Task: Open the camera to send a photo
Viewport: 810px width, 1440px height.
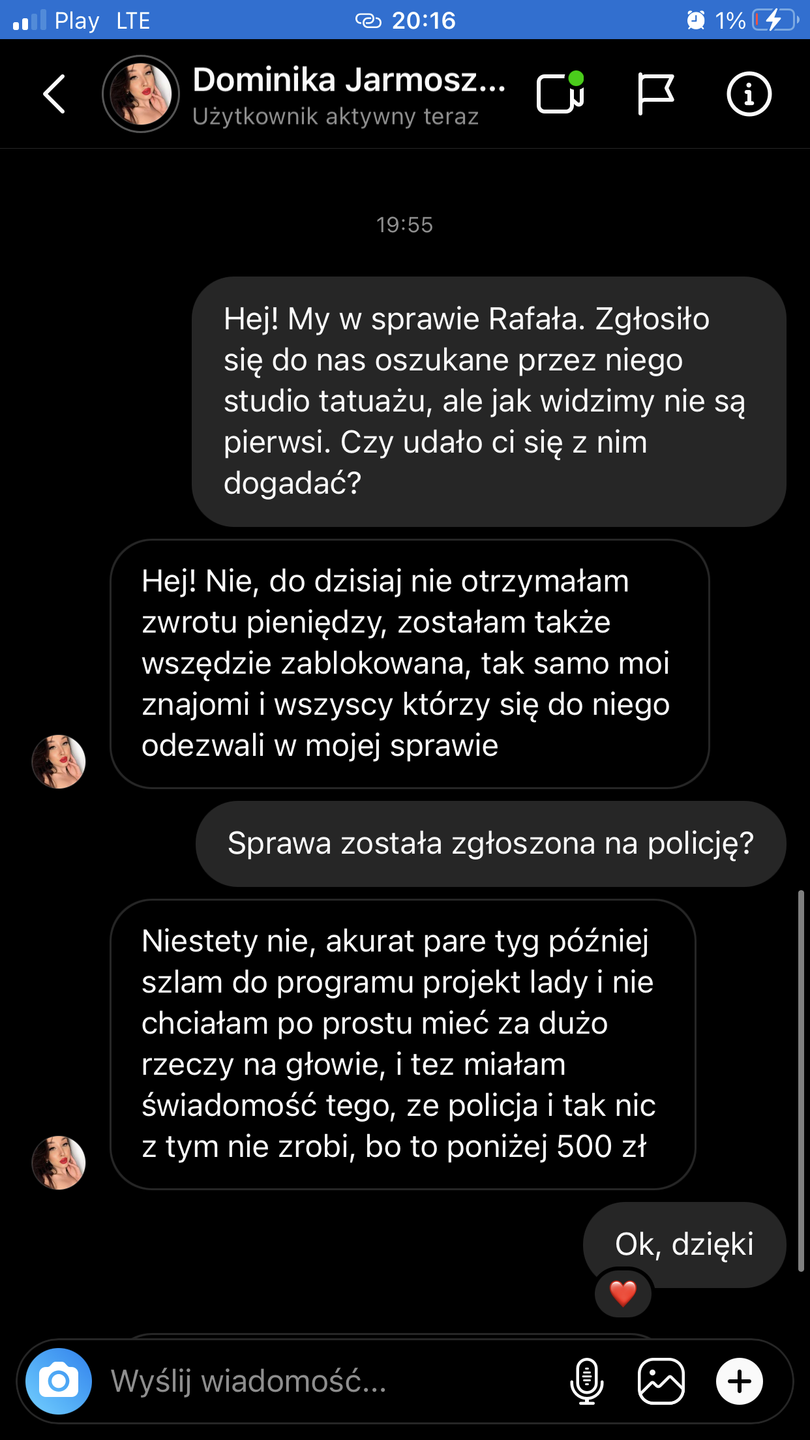Action: [x=58, y=1382]
